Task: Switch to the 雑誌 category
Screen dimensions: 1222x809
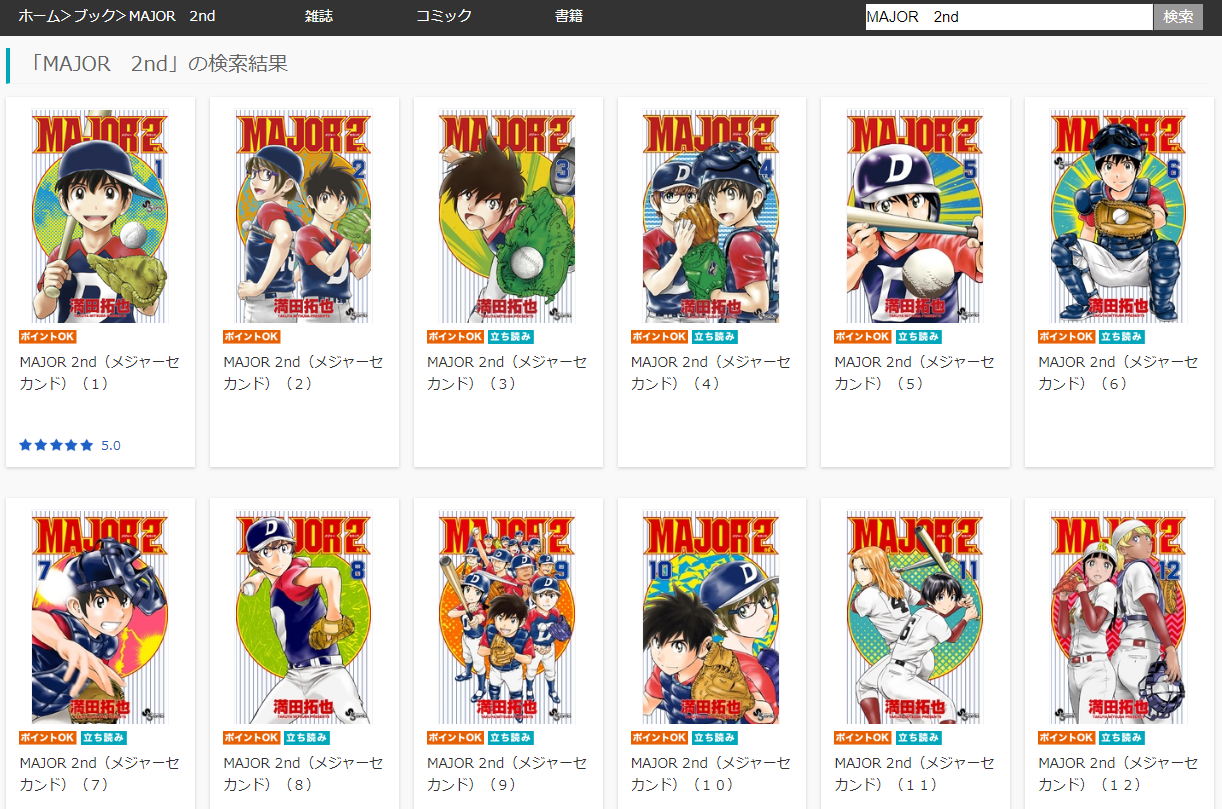Action: [319, 16]
